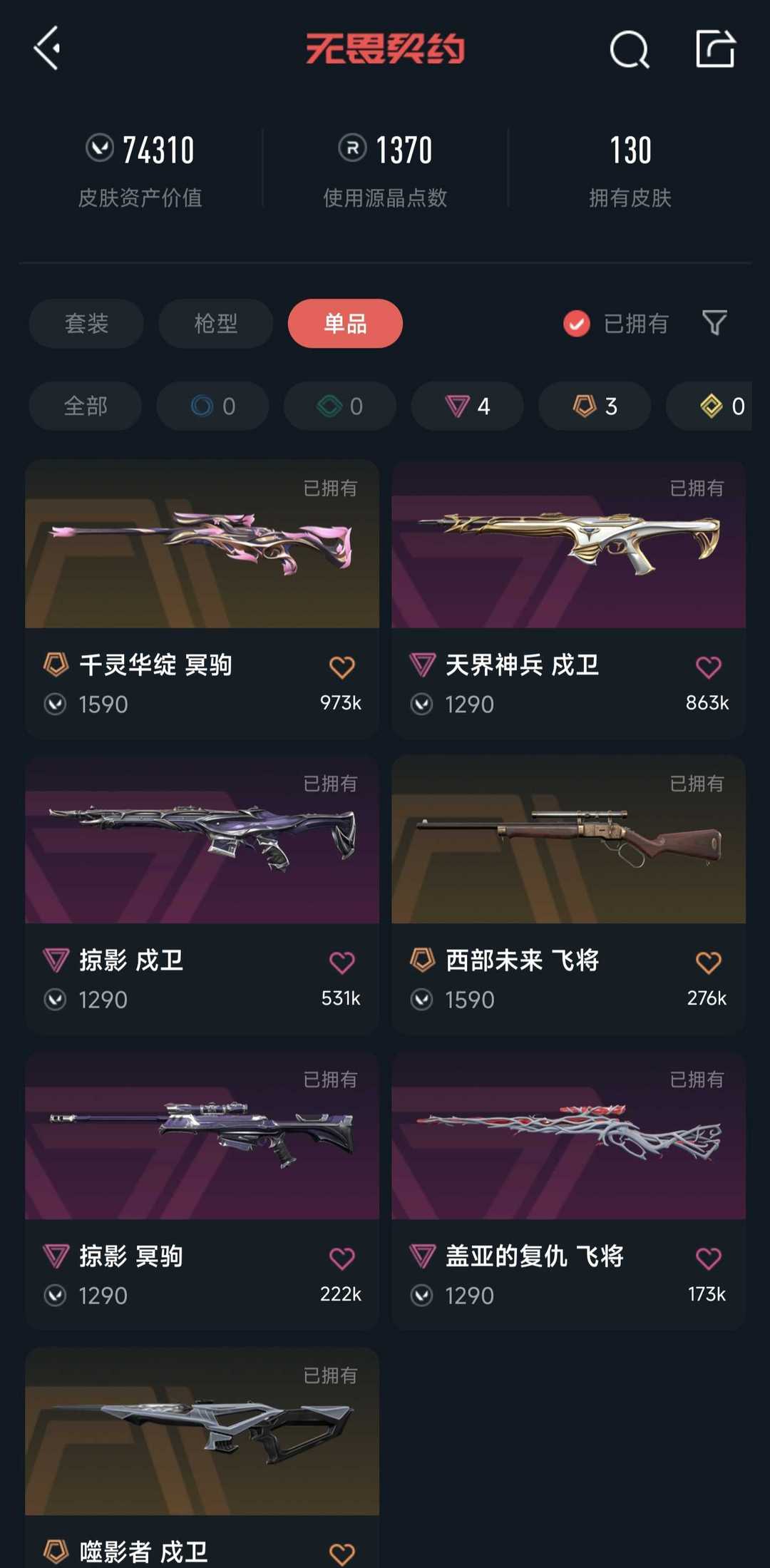This screenshot has width=770, height=1568.
Task: Select the 全部 filter button
Action: 84,406
